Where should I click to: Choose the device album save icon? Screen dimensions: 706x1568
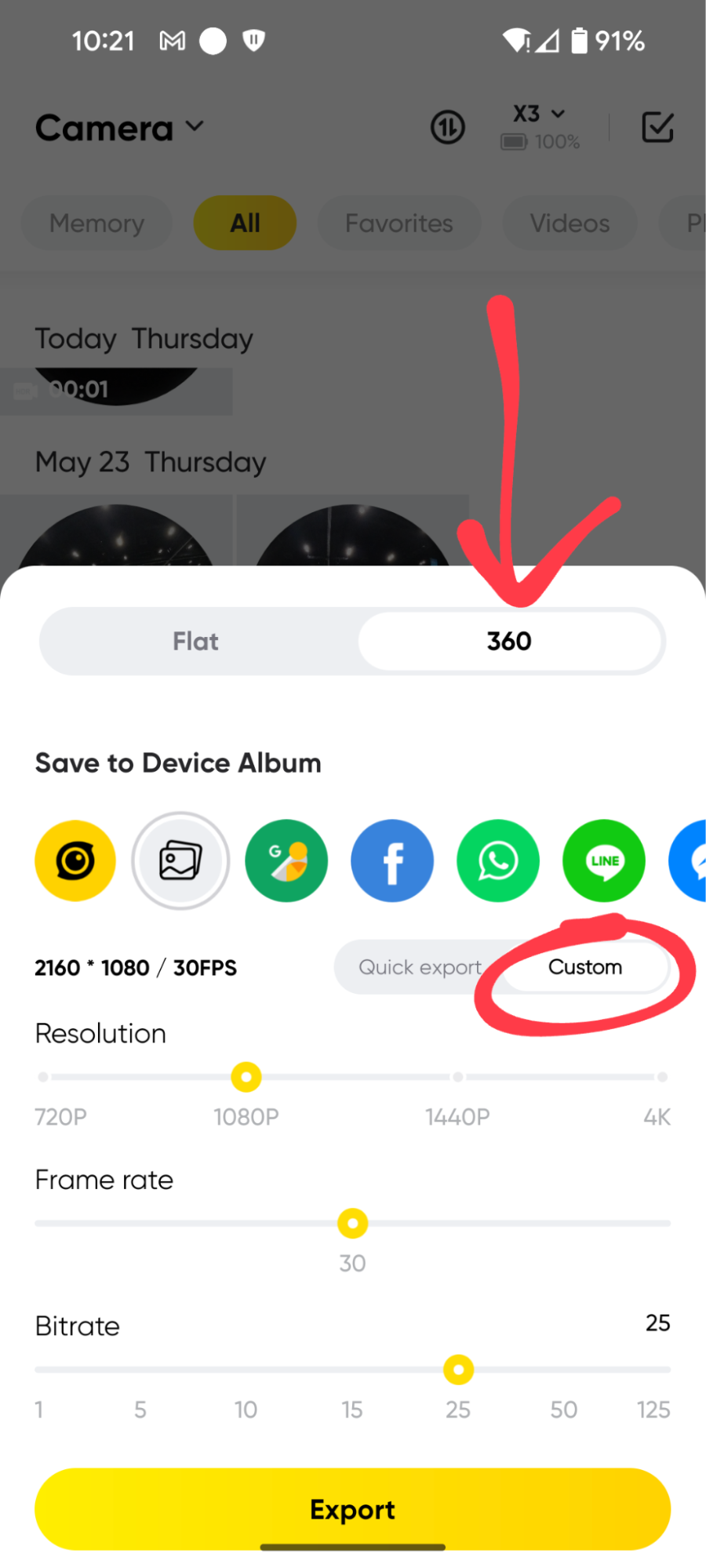click(180, 860)
